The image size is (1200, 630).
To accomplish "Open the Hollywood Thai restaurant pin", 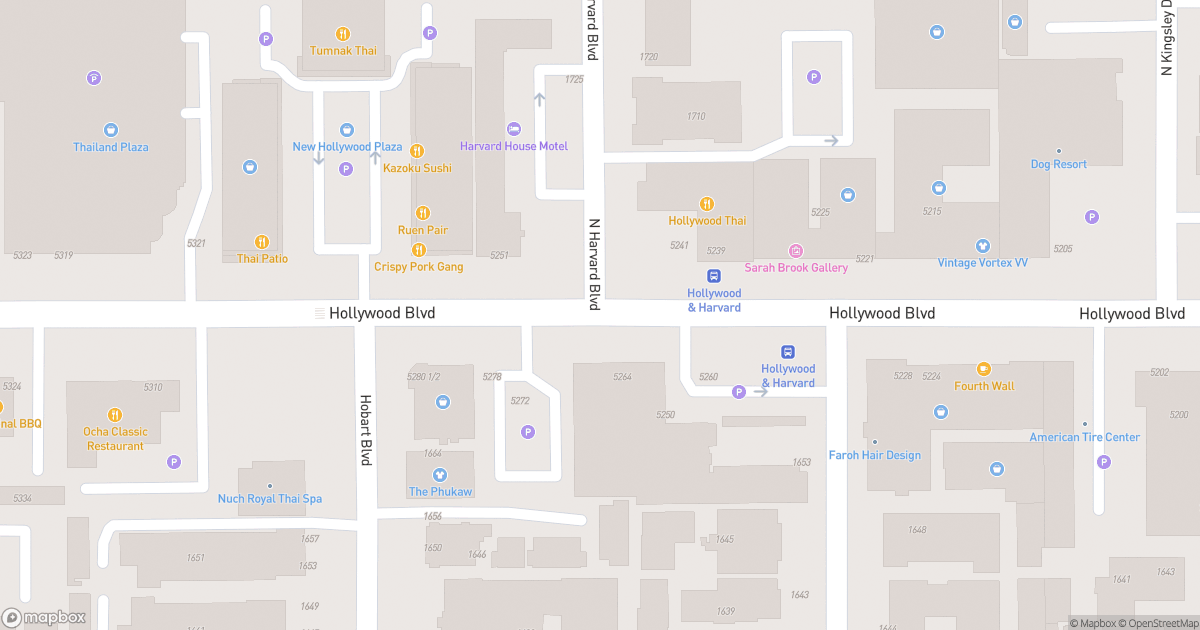I will (707, 204).
